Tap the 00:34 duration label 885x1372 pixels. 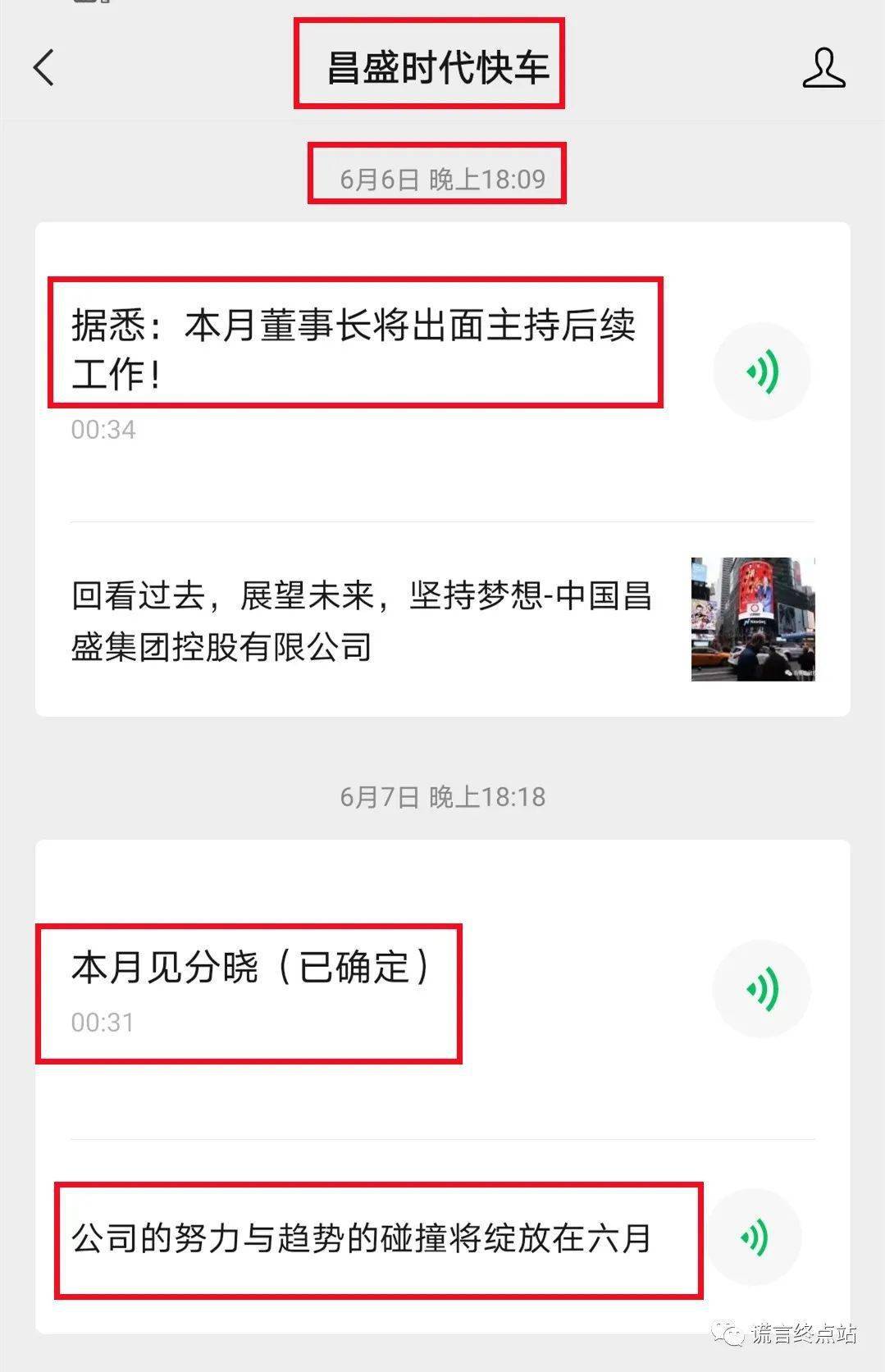point(102,429)
